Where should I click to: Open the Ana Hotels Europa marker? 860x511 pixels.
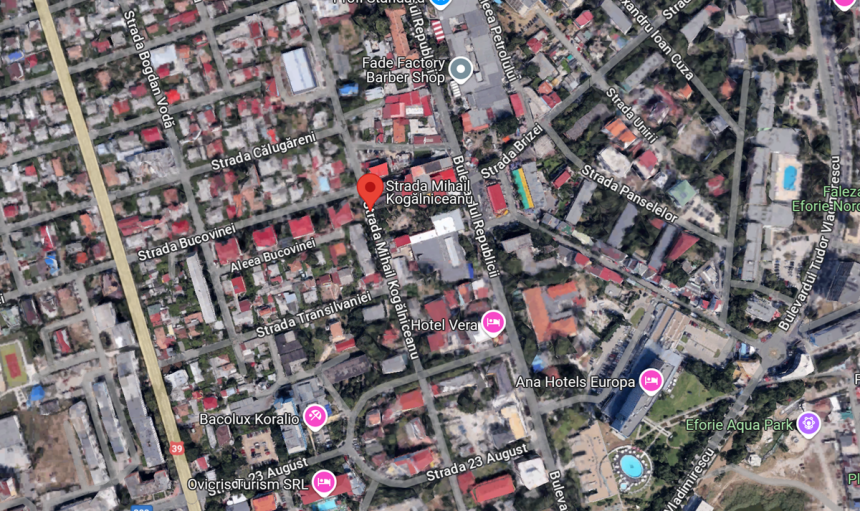coord(651,381)
